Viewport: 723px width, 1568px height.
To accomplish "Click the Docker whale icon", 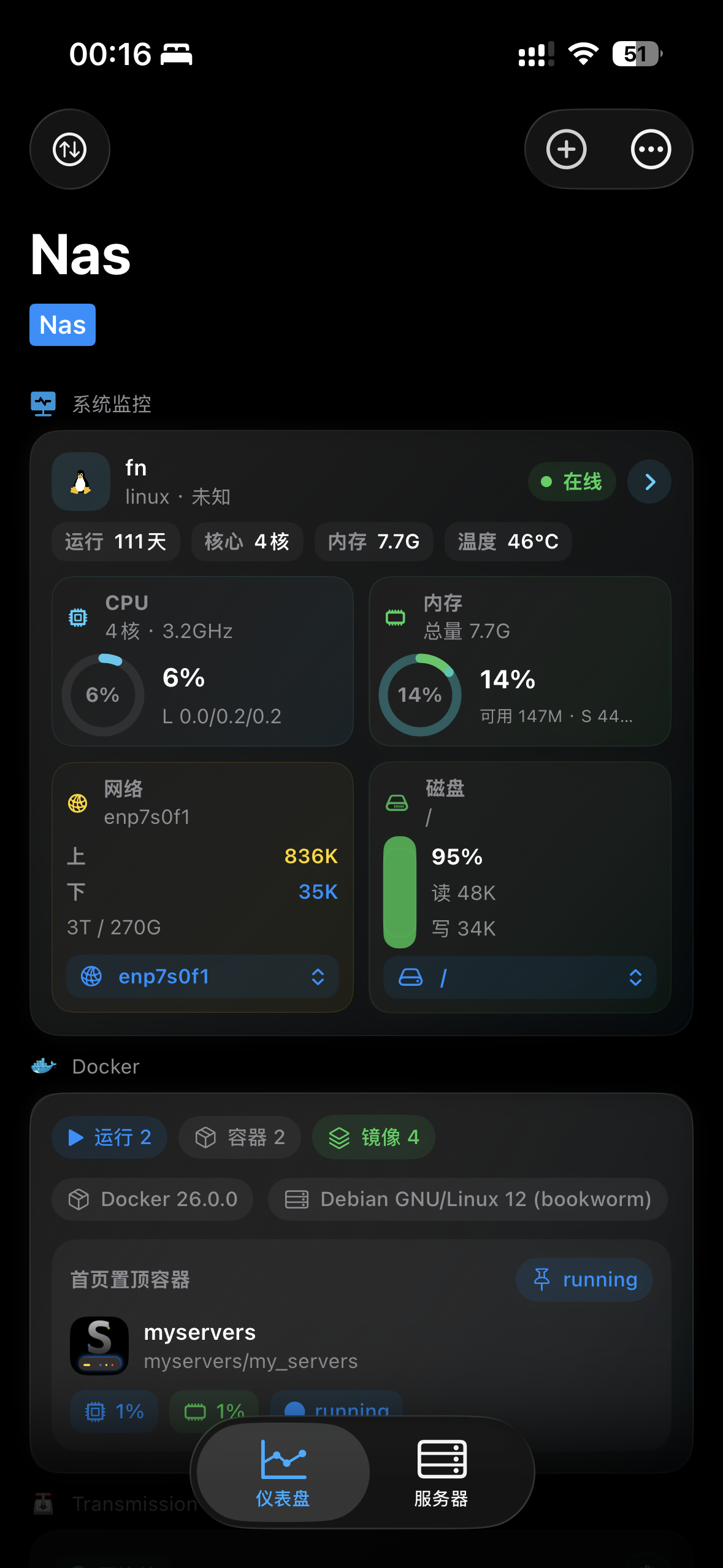I will coord(43,1066).
